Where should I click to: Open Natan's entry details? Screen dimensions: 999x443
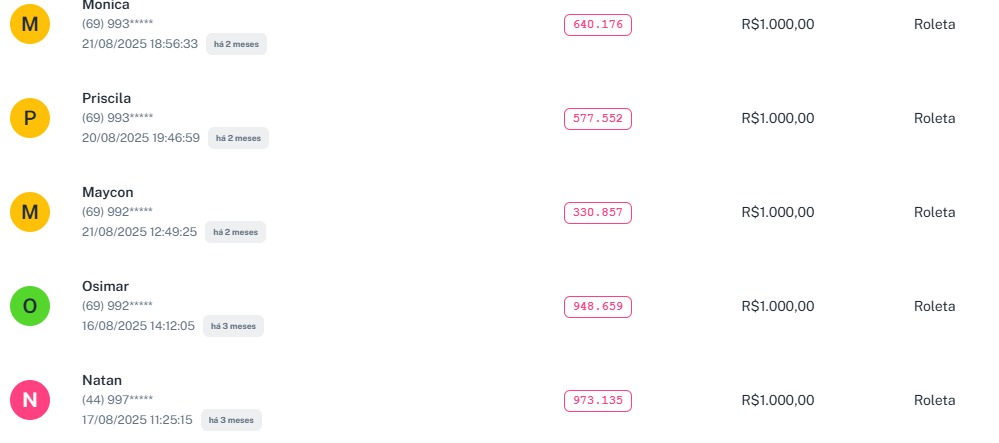tap(102, 380)
